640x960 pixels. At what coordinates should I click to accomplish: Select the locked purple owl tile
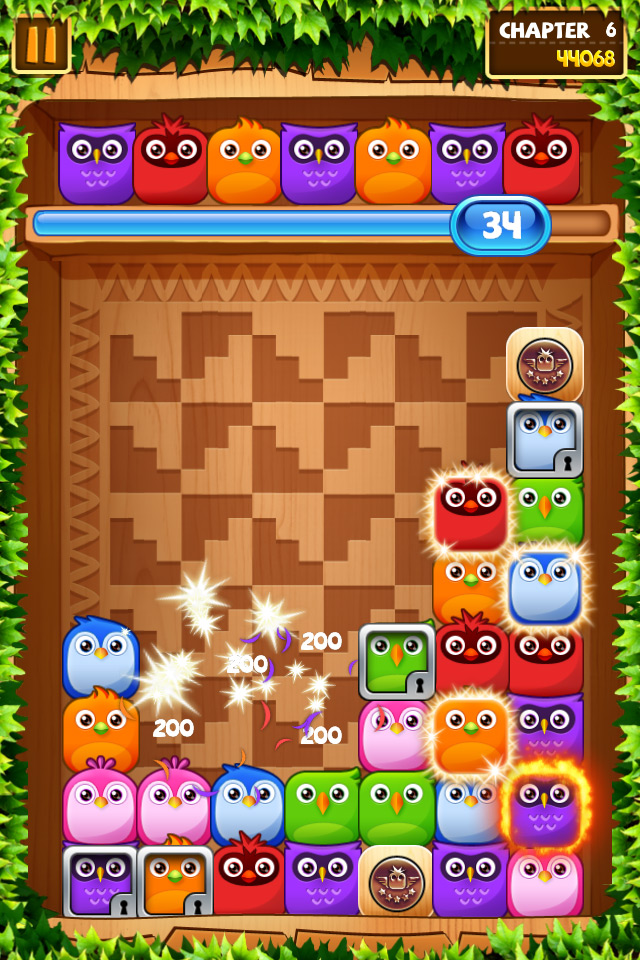tap(100, 881)
